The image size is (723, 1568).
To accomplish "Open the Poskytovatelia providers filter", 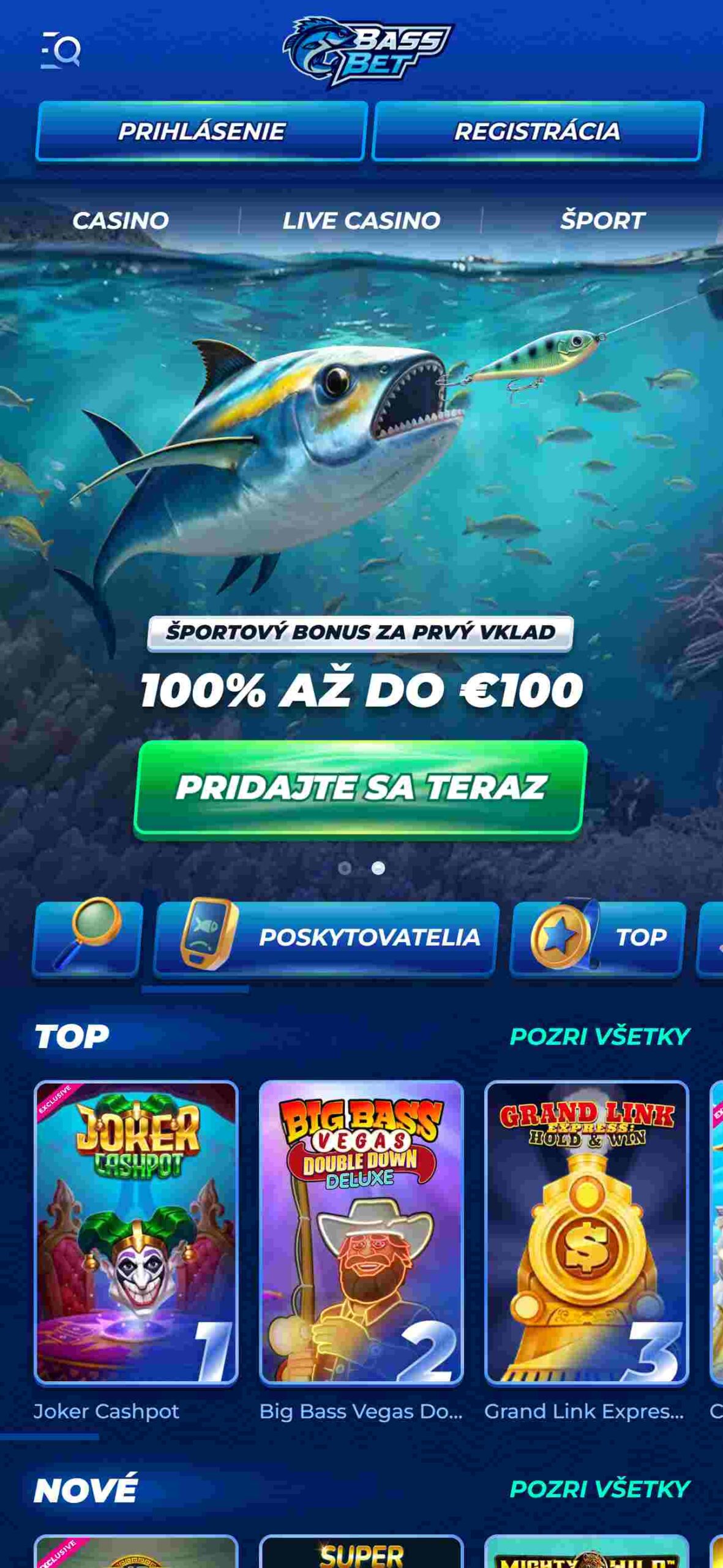I will (326, 937).
